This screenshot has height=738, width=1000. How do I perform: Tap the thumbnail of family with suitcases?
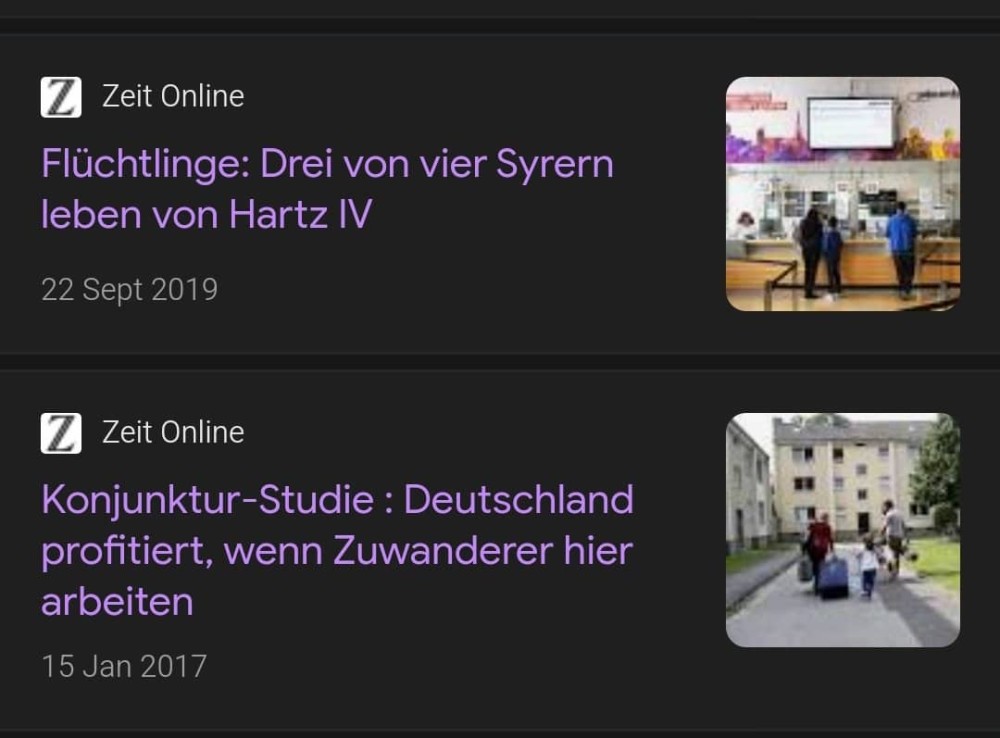[x=842, y=530]
